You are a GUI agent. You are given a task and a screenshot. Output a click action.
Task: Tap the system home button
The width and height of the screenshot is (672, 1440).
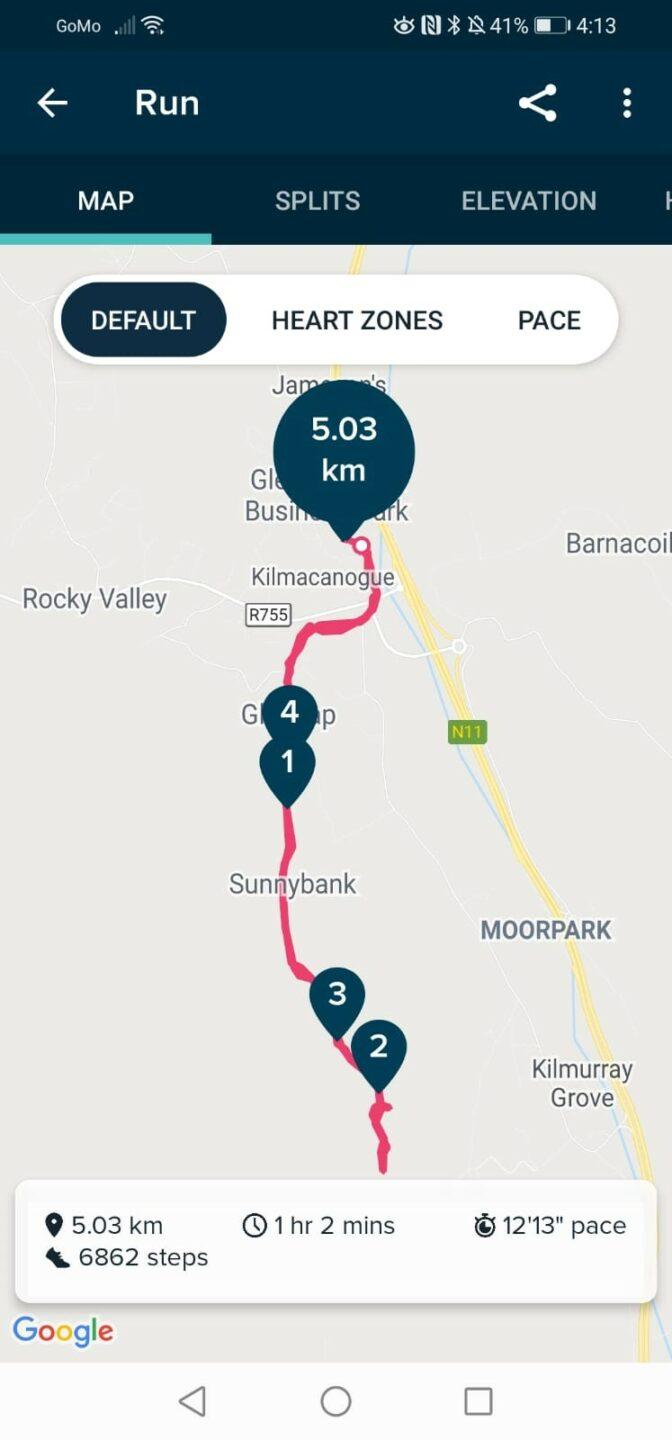[336, 1401]
